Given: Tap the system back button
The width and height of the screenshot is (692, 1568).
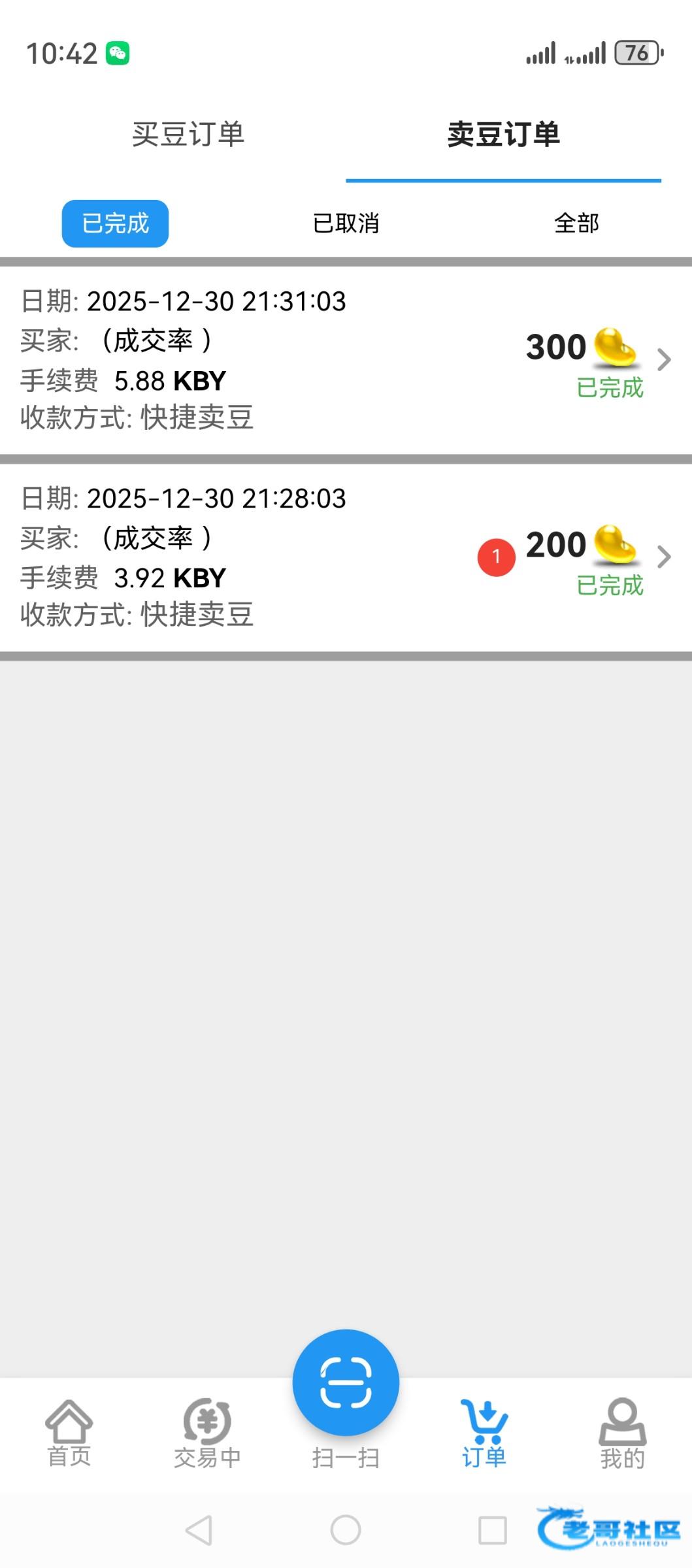Looking at the screenshot, I should pos(199,1530).
